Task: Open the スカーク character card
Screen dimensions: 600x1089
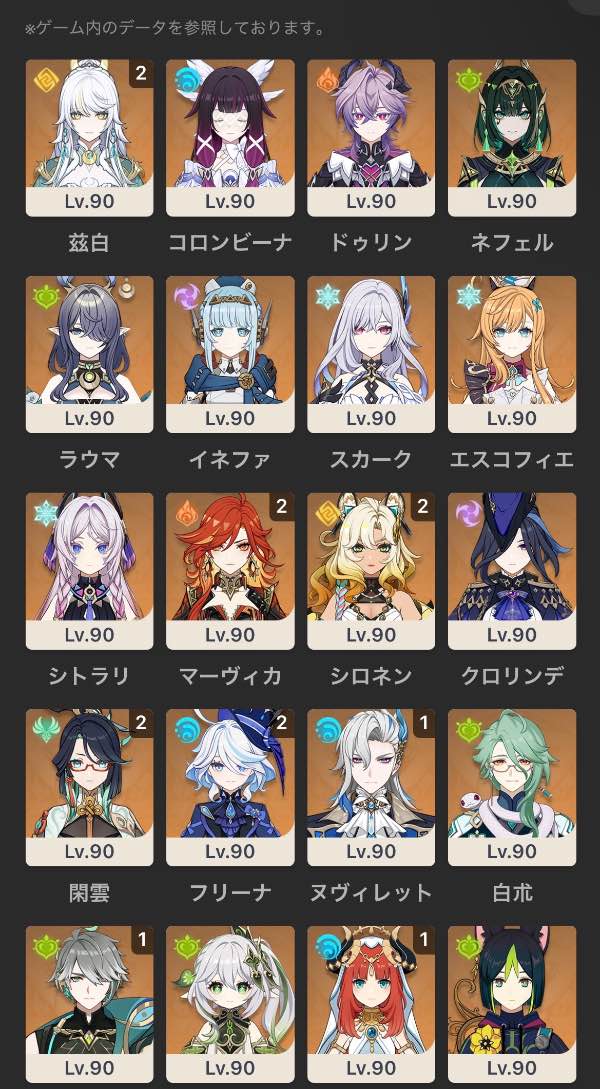Action: (371, 355)
